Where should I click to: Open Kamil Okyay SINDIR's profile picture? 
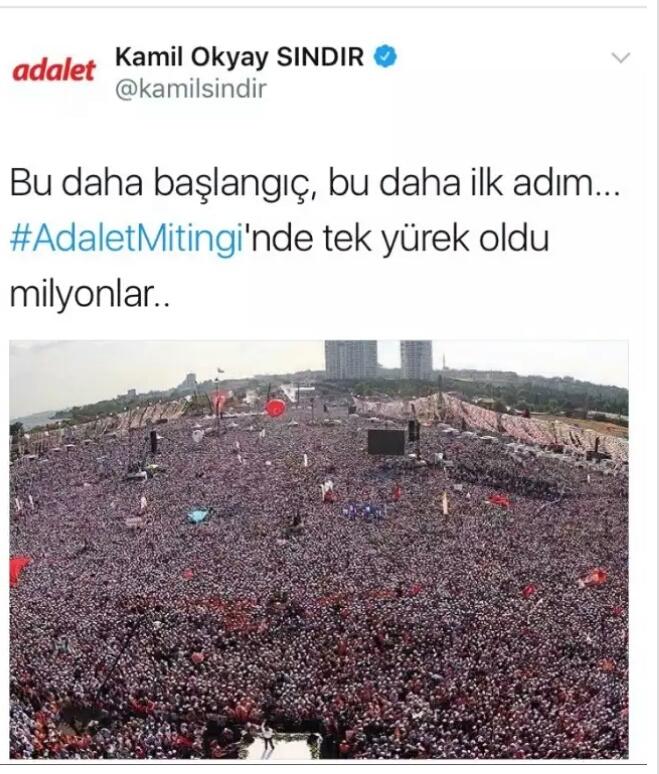coord(53,72)
